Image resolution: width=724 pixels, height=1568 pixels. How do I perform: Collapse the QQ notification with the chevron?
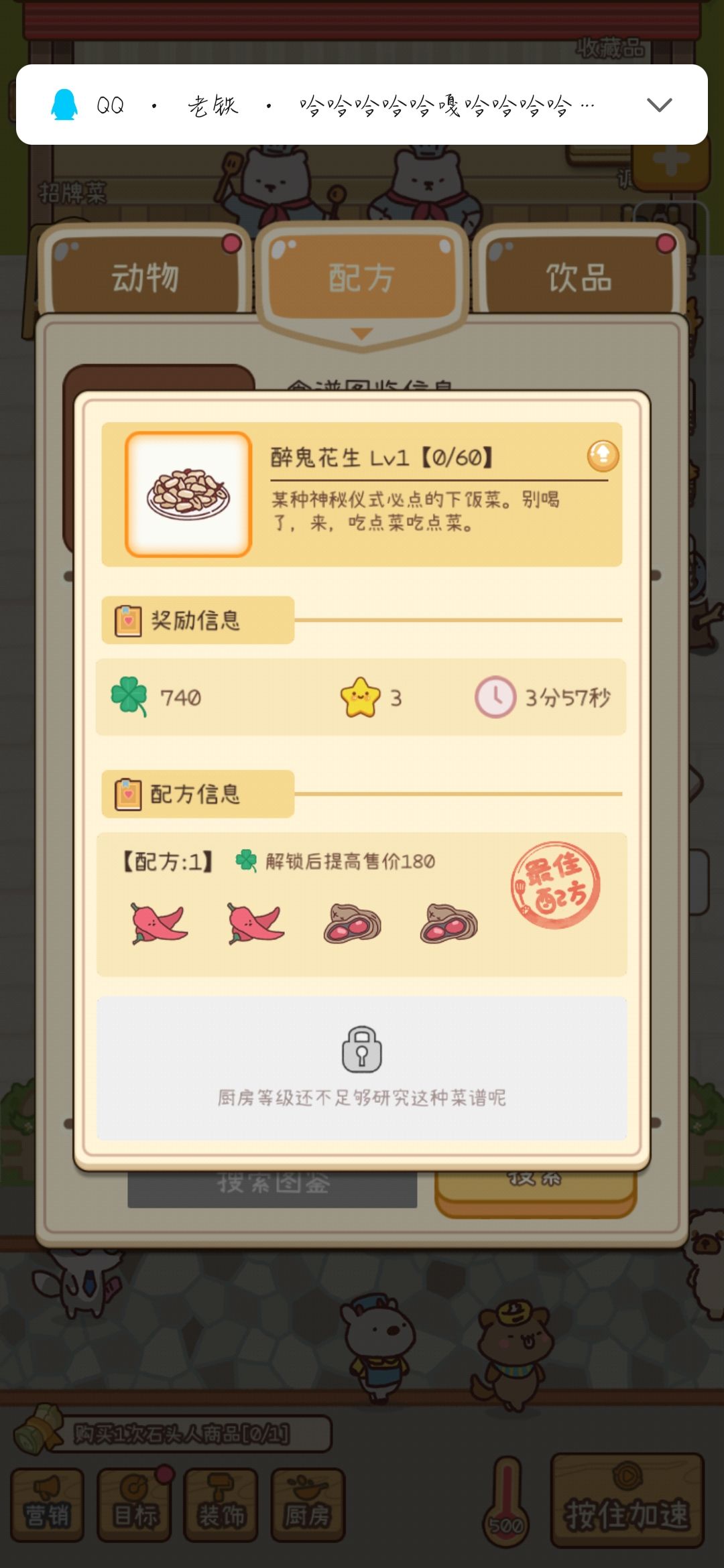660,105
